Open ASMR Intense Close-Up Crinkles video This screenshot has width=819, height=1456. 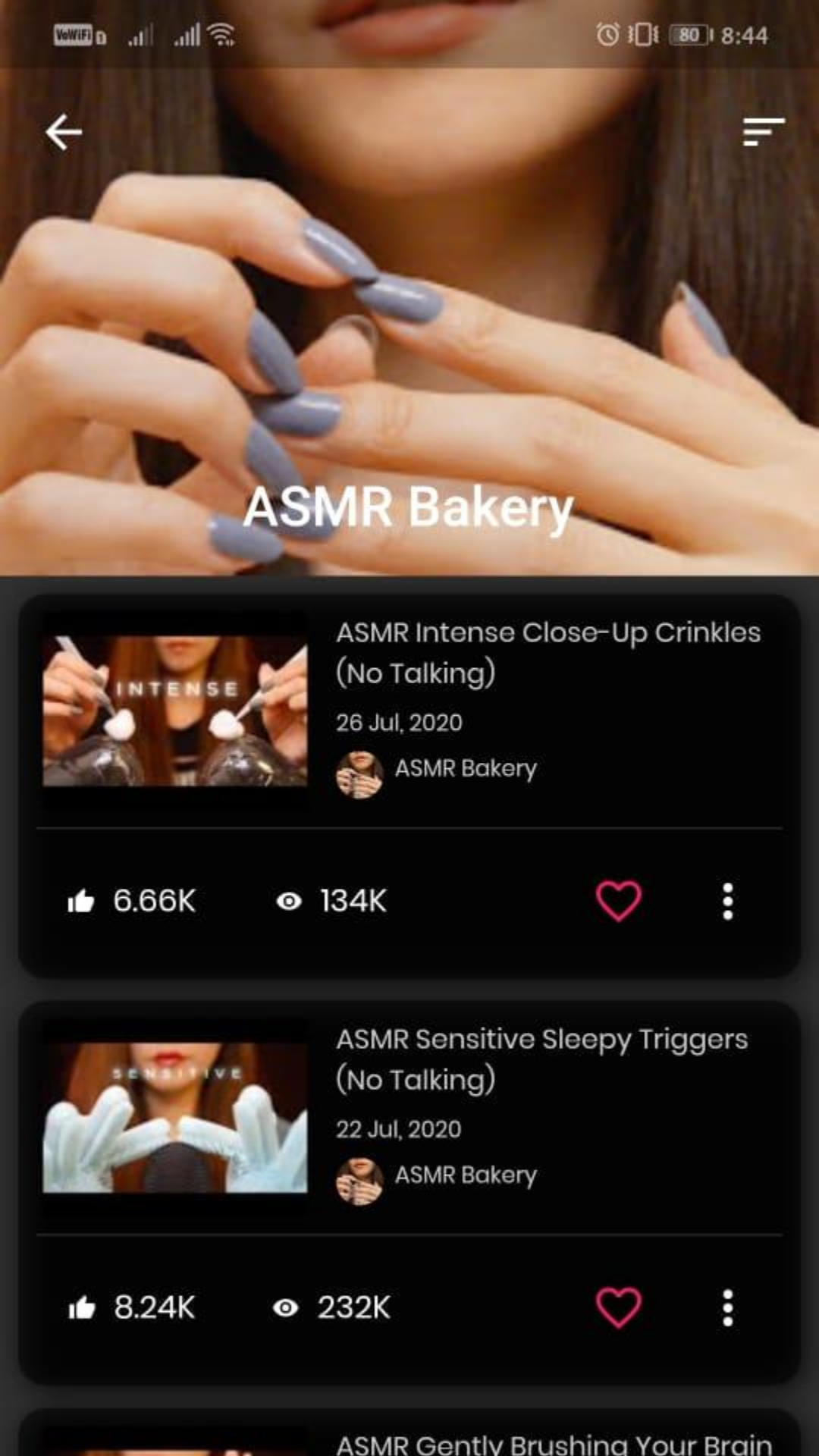(x=548, y=651)
